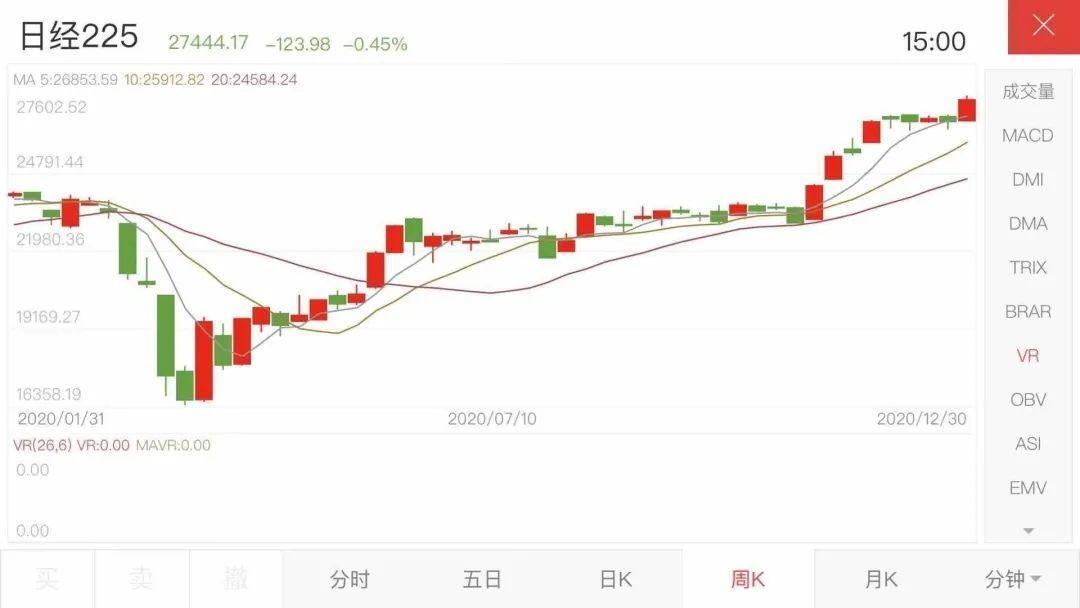Expand the 分钟 minute interval dropdown
The width and height of the screenshot is (1080, 608).
pos(1013,579)
